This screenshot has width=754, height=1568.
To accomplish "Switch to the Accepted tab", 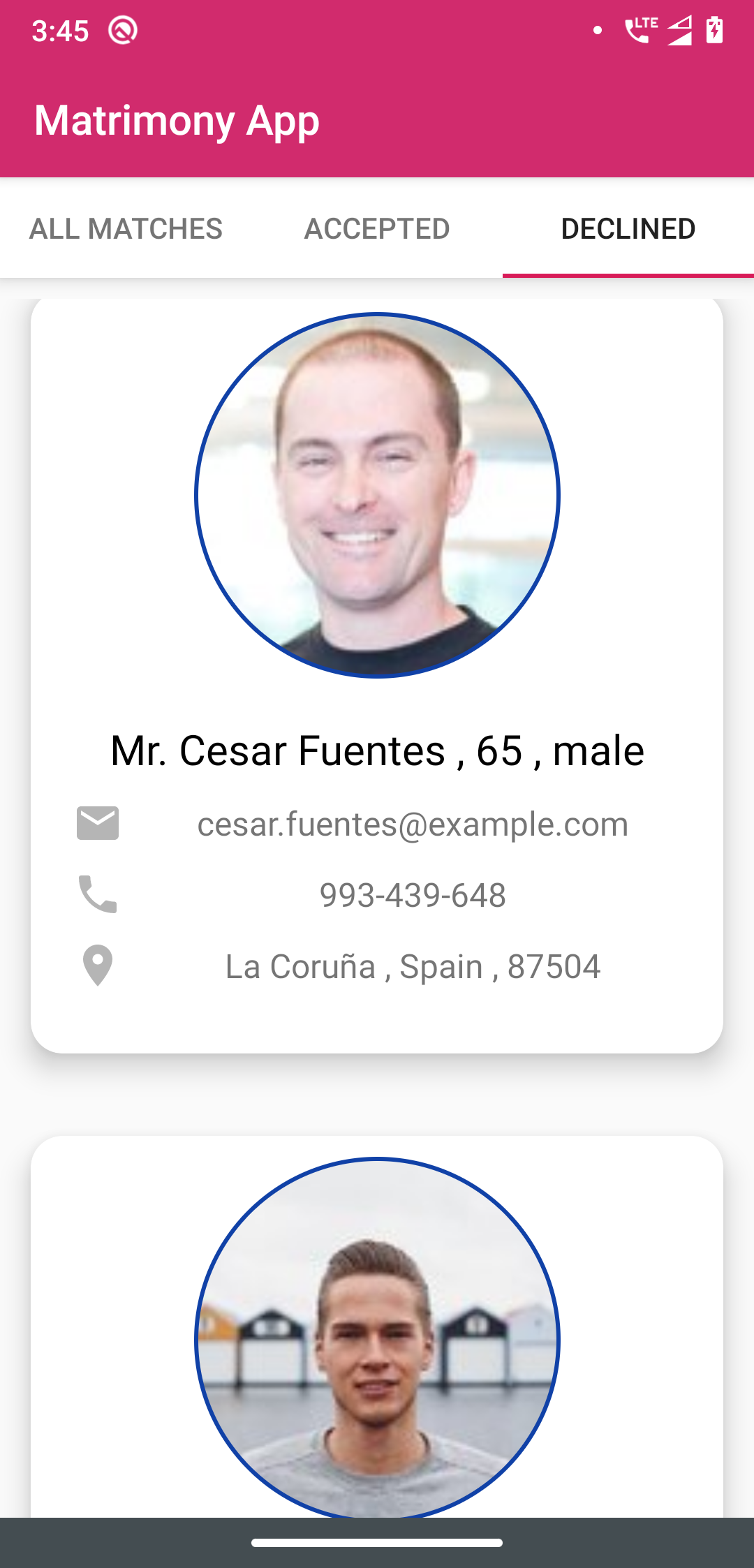I will pos(377,229).
